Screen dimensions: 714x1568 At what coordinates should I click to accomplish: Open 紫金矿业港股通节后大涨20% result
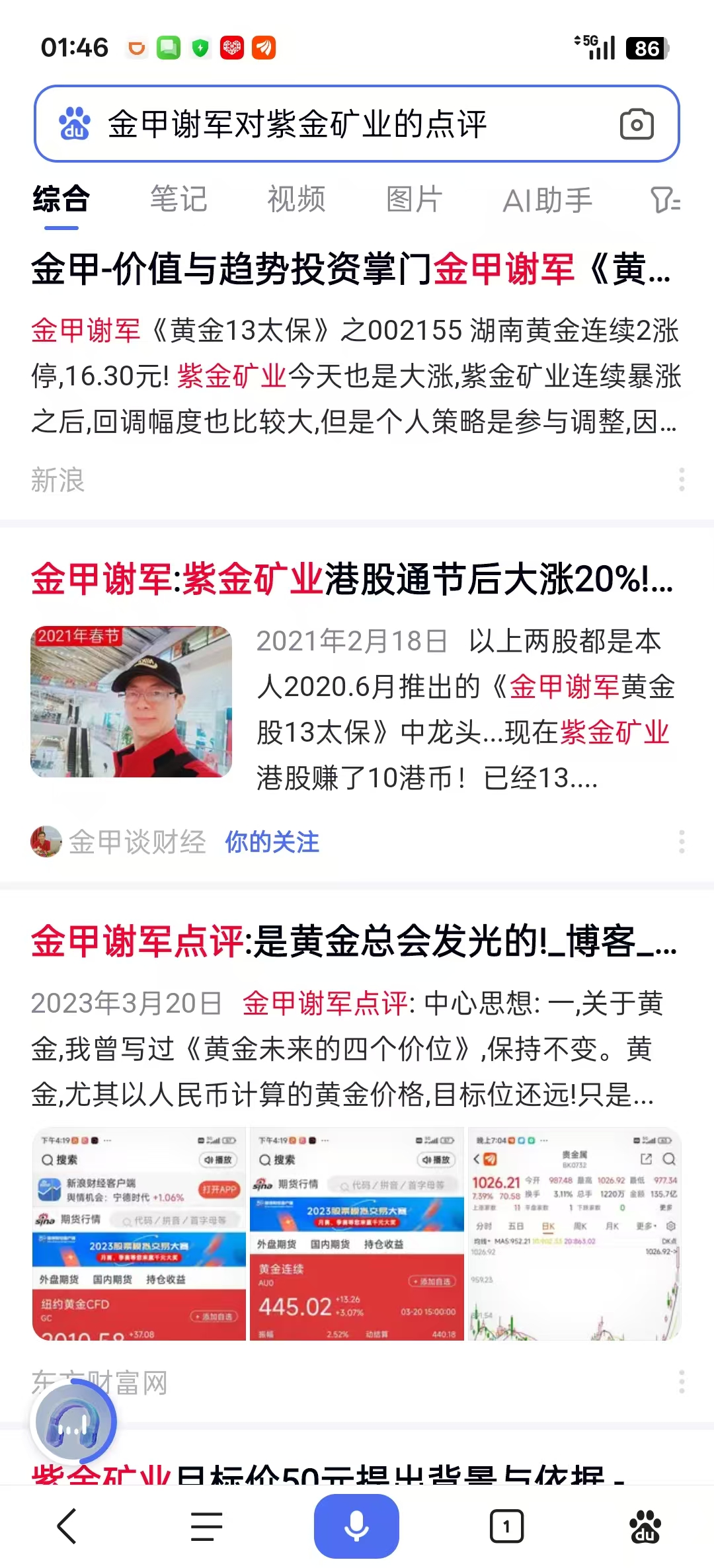click(x=350, y=580)
